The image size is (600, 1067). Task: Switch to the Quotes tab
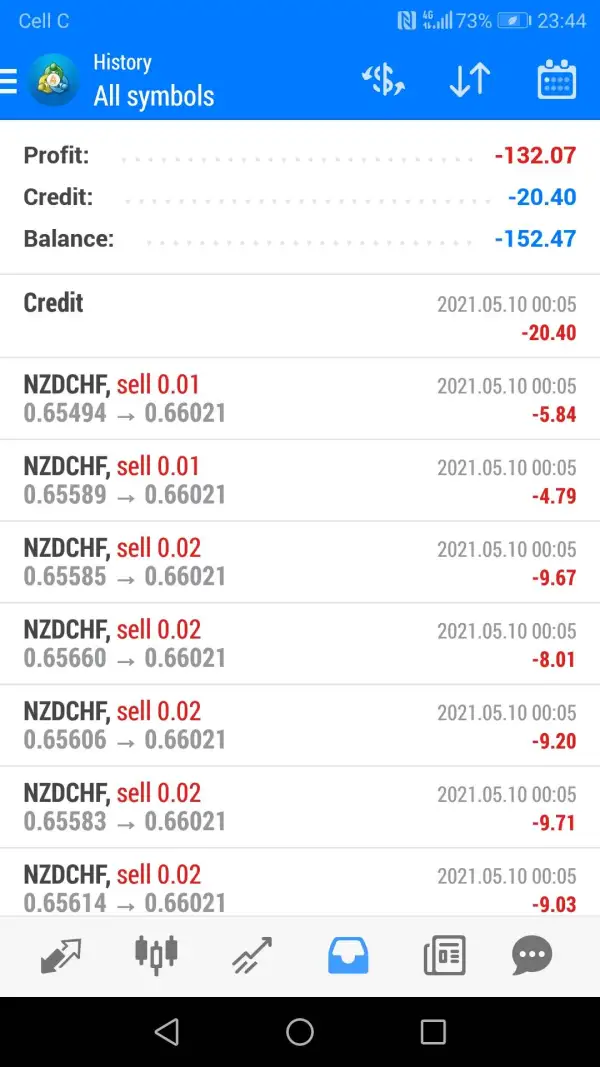(x=61, y=956)
